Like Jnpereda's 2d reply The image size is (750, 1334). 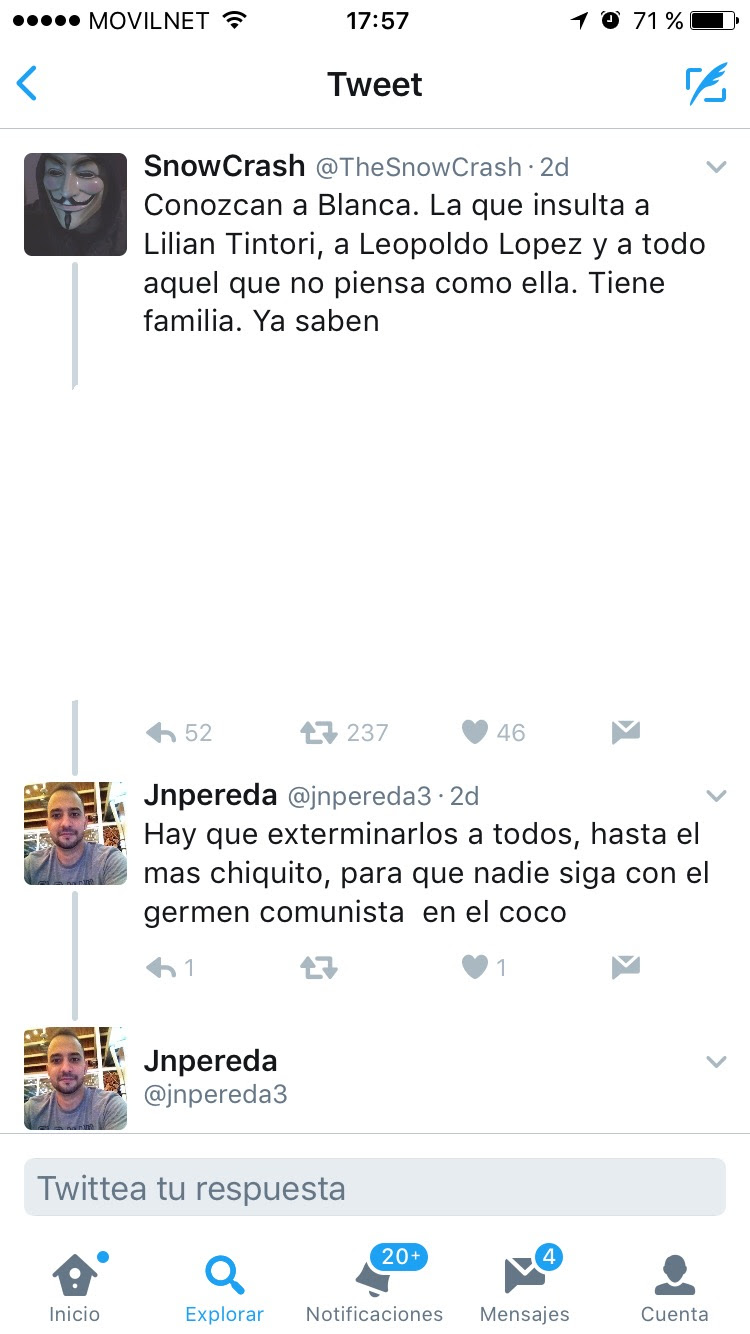[x=475, y=967]
